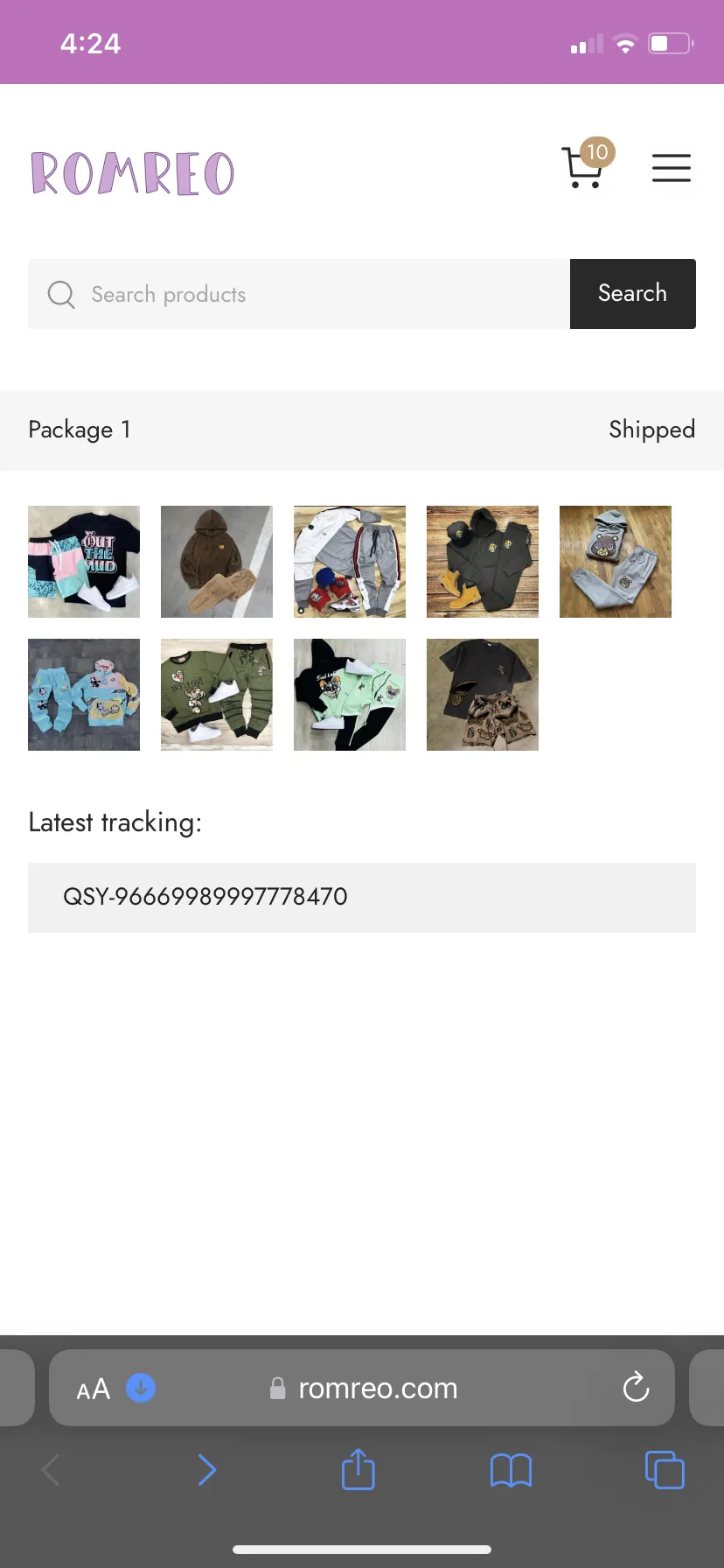Open the AA reader options
The width and height of the screenshot is (724, 1568).
pyautogui.click(x=94, y=1389)
